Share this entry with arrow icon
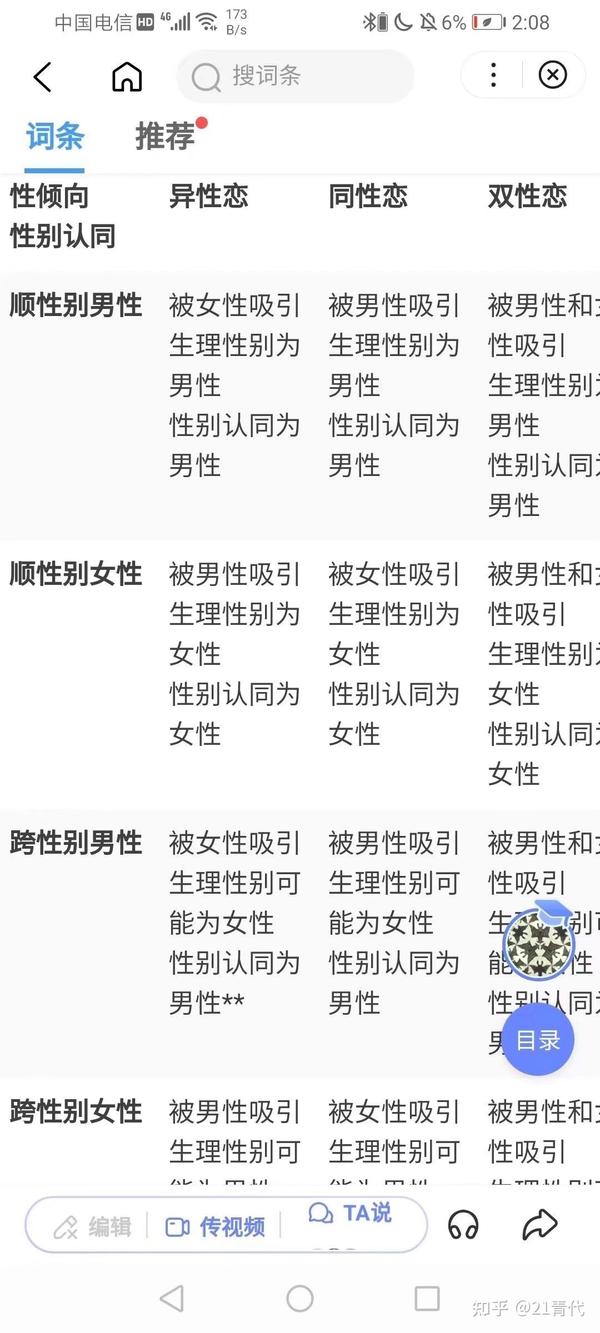600x1333 pixels. click(x=540, y=1225)
